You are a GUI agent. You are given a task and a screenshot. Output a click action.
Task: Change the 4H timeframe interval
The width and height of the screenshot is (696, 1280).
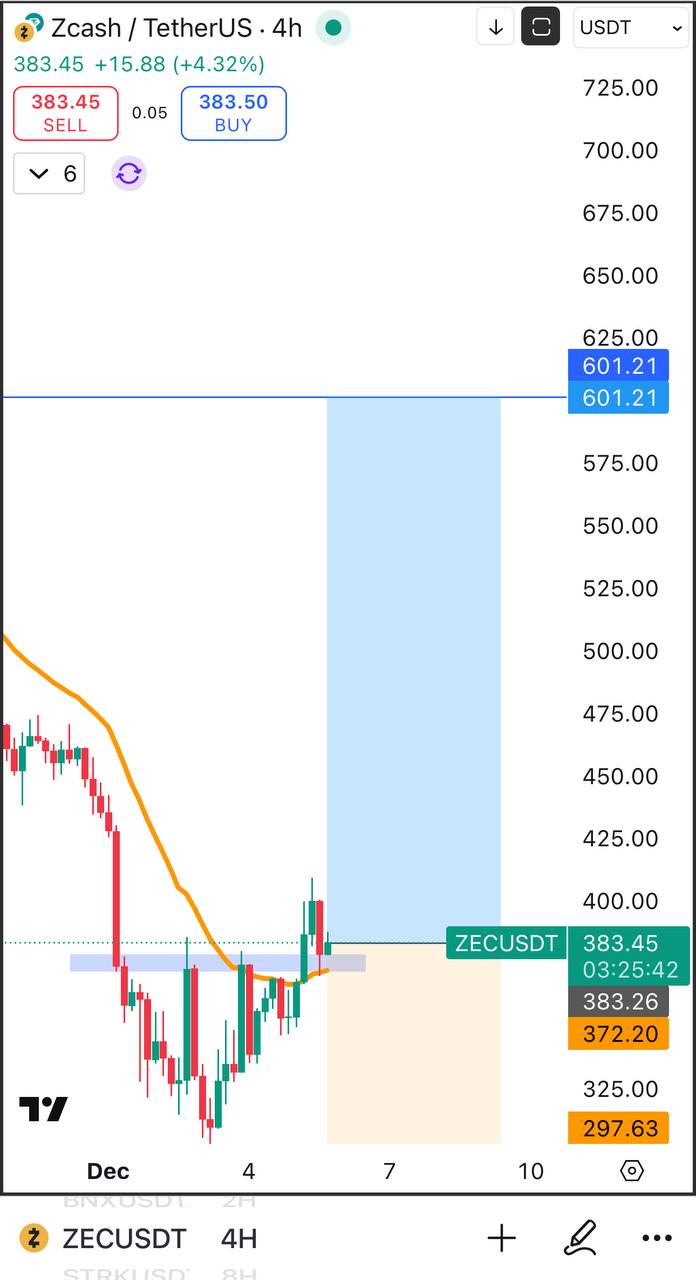coord(239,1239)
